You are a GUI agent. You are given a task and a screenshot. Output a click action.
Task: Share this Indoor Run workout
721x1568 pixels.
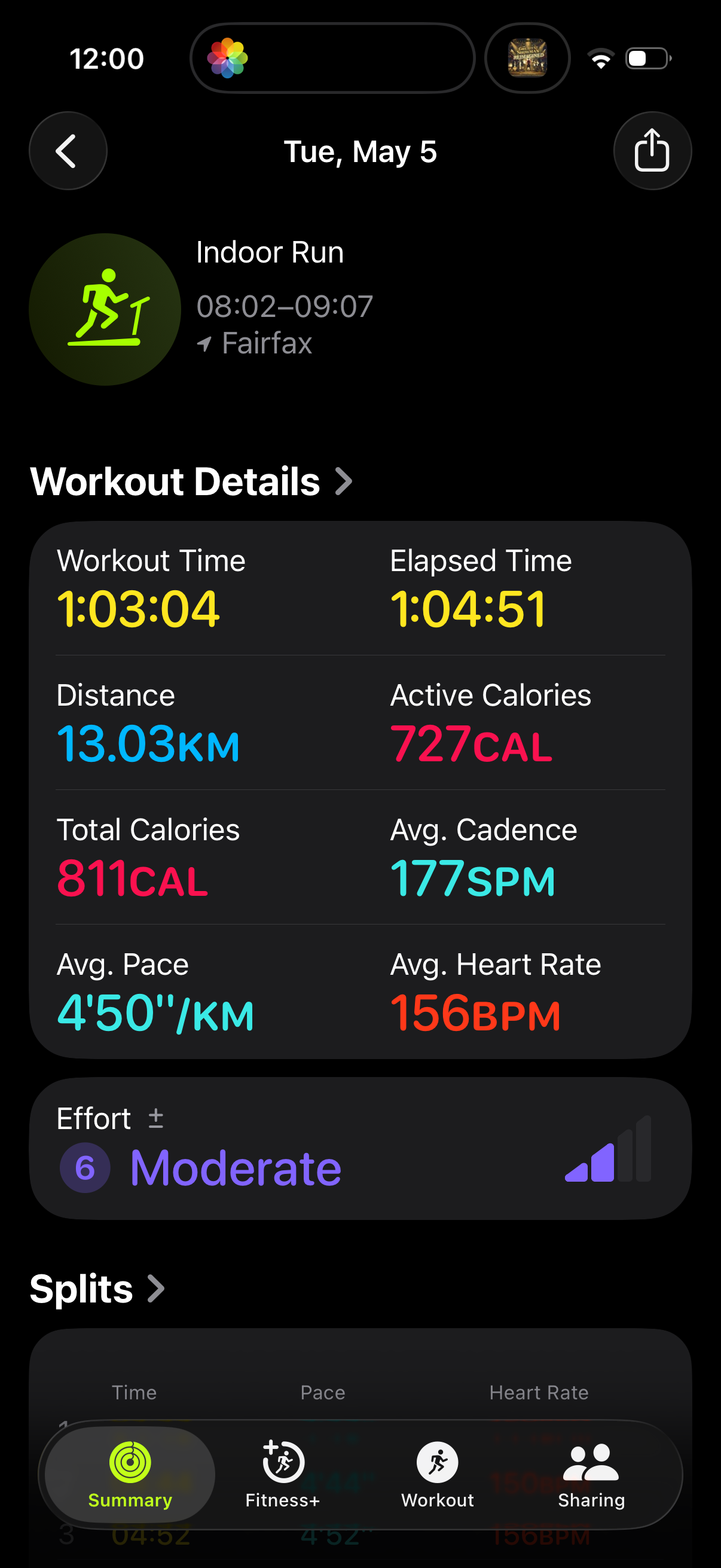pos(652,151)
